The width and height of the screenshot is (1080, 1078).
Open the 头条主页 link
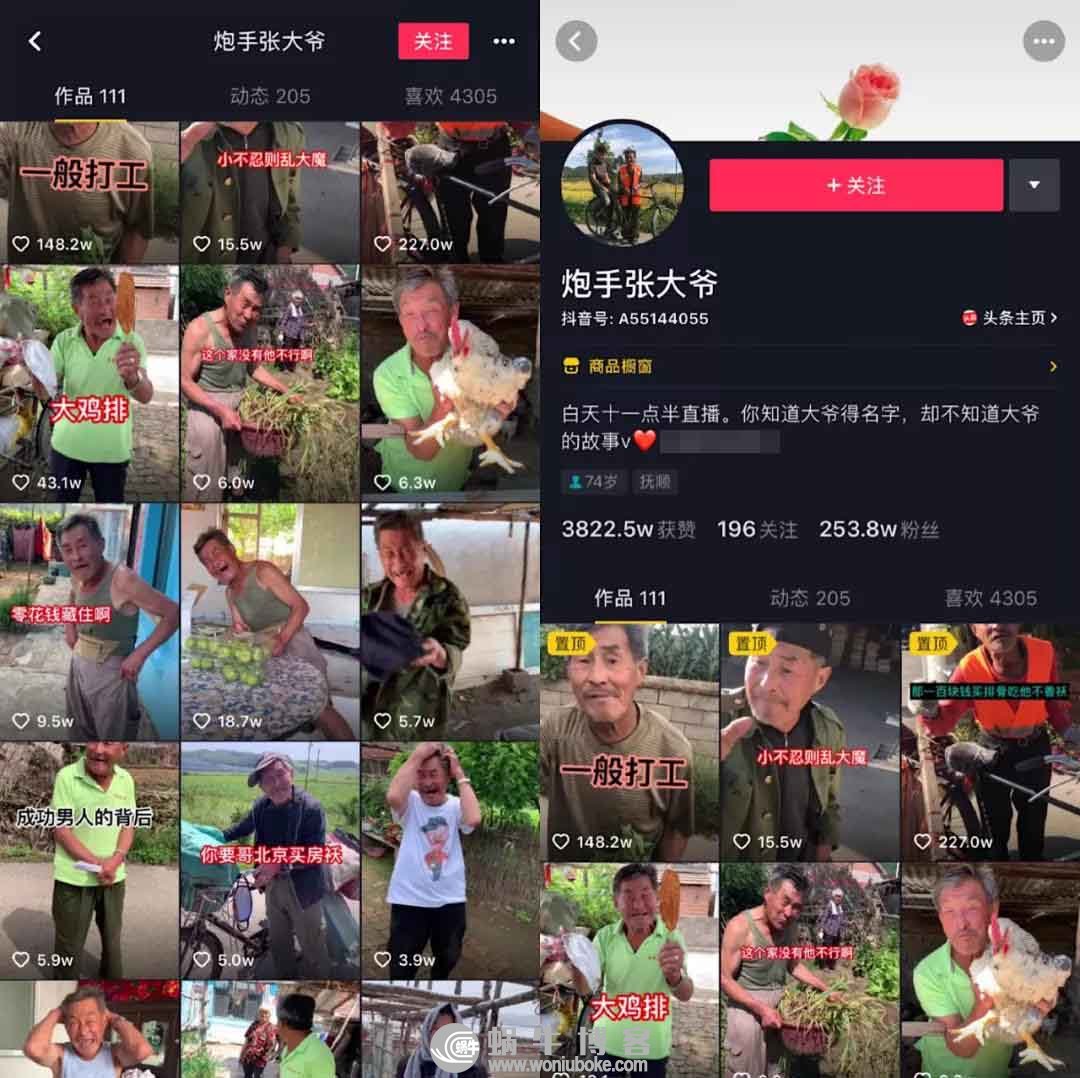click(1010, 318)
